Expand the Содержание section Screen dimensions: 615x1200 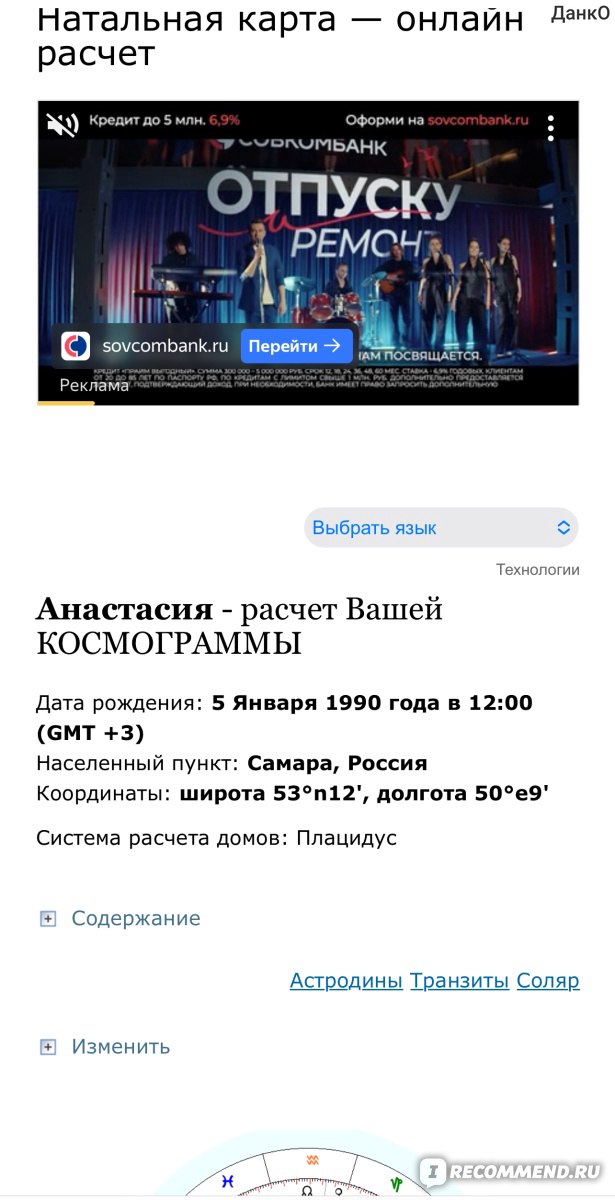coord(119,918)
